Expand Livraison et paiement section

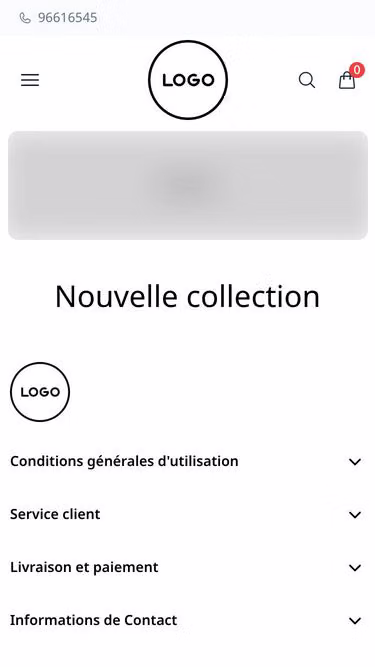point(186,567)
